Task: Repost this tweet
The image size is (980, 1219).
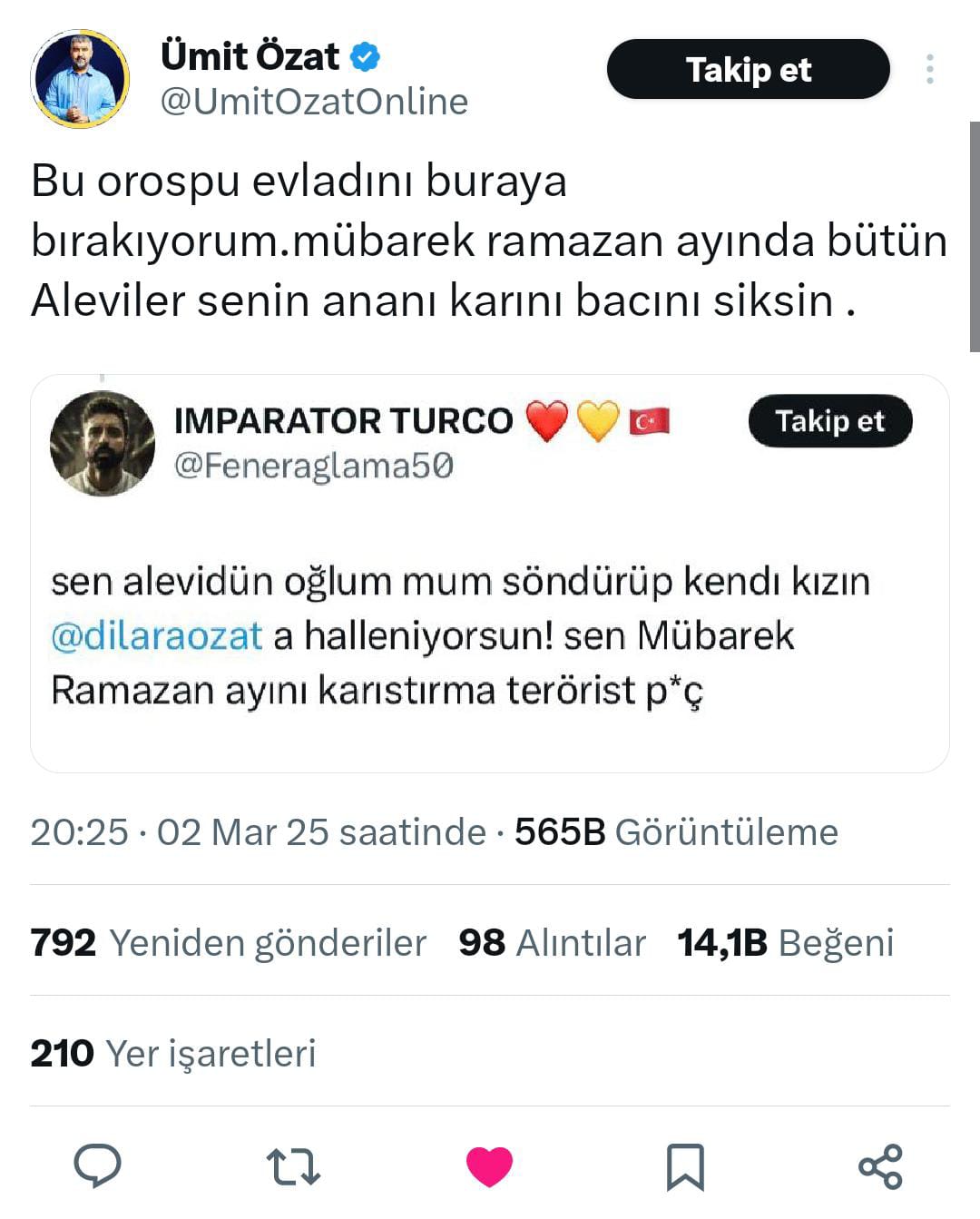Action: pyautogui.click(x=293, y=1166)
